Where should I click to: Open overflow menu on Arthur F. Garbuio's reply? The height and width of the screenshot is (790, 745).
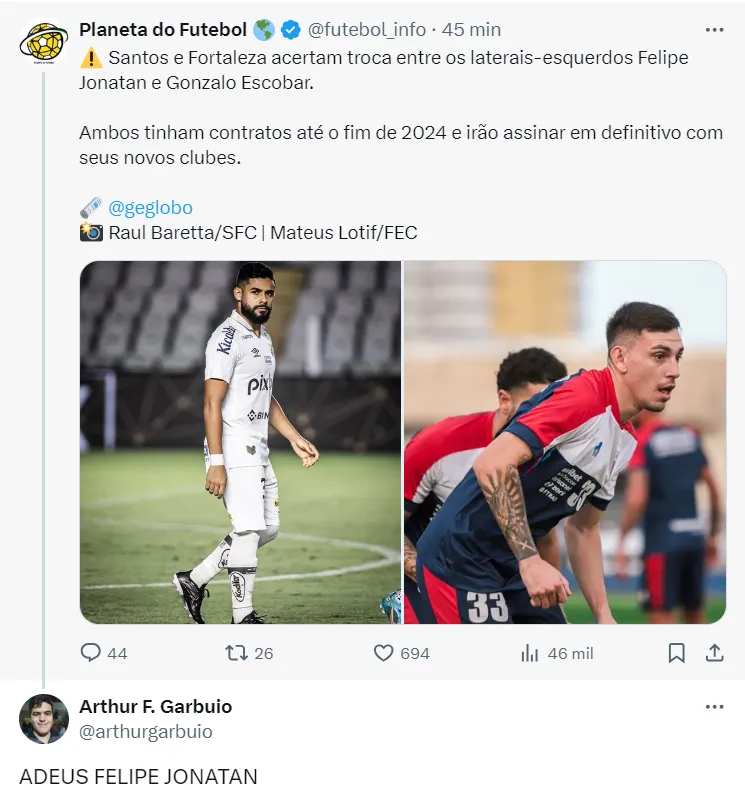point(714,706)
